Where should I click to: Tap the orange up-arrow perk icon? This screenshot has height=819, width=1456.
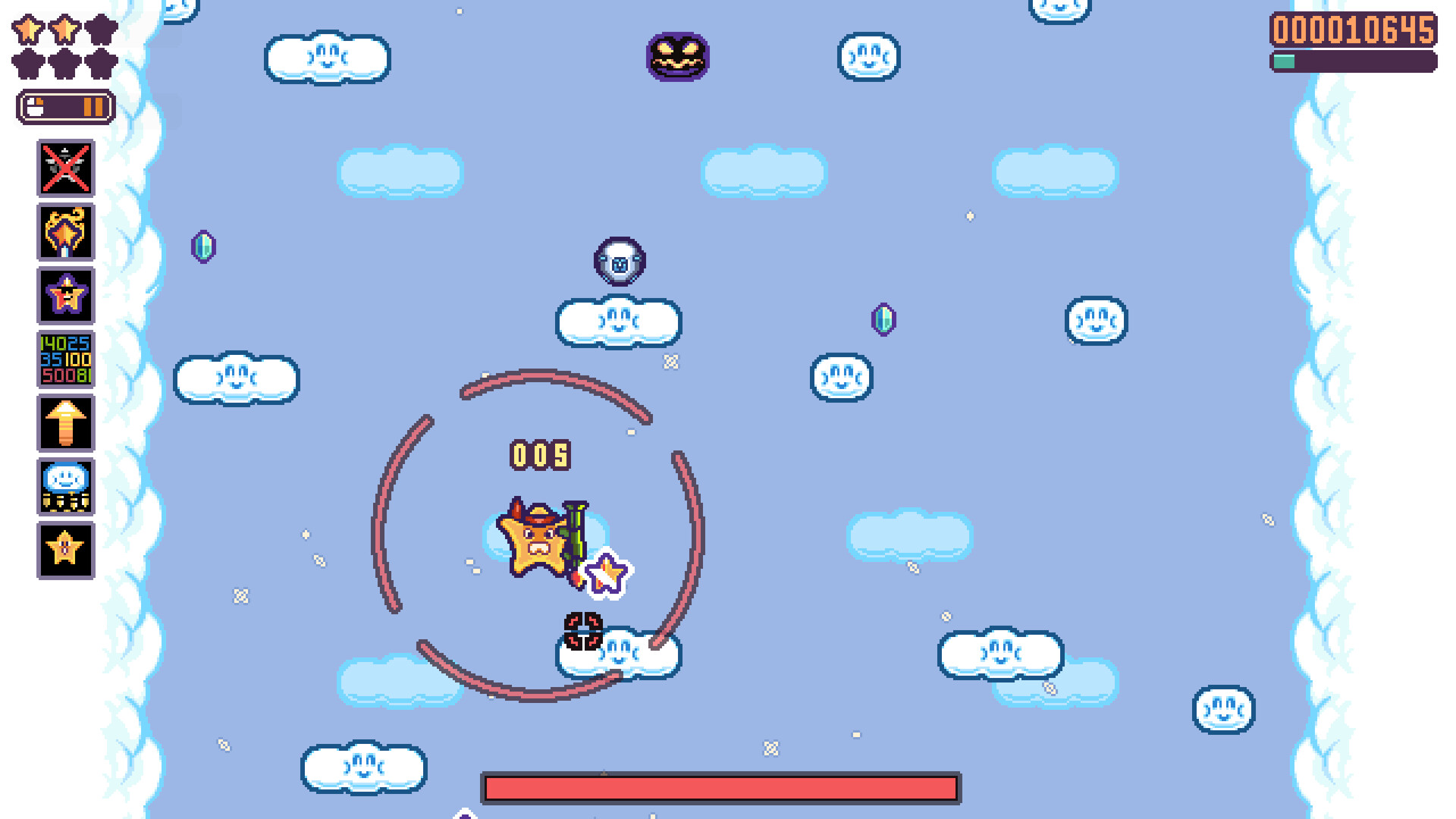(66, 423)
